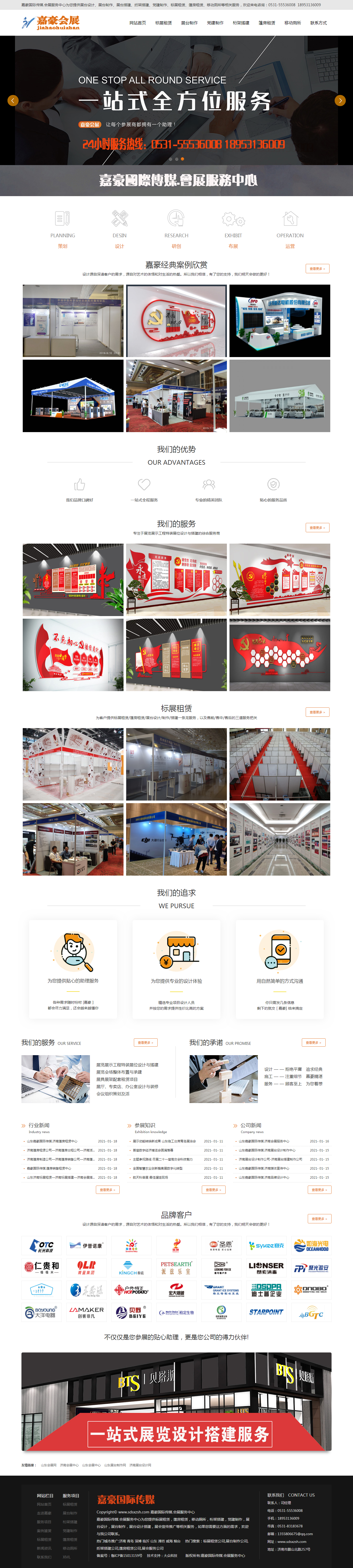Image resolution: width=353 pixels, height=1568 pixels.
Task: Open 联系方式 contact page
Action: (318, 23)
